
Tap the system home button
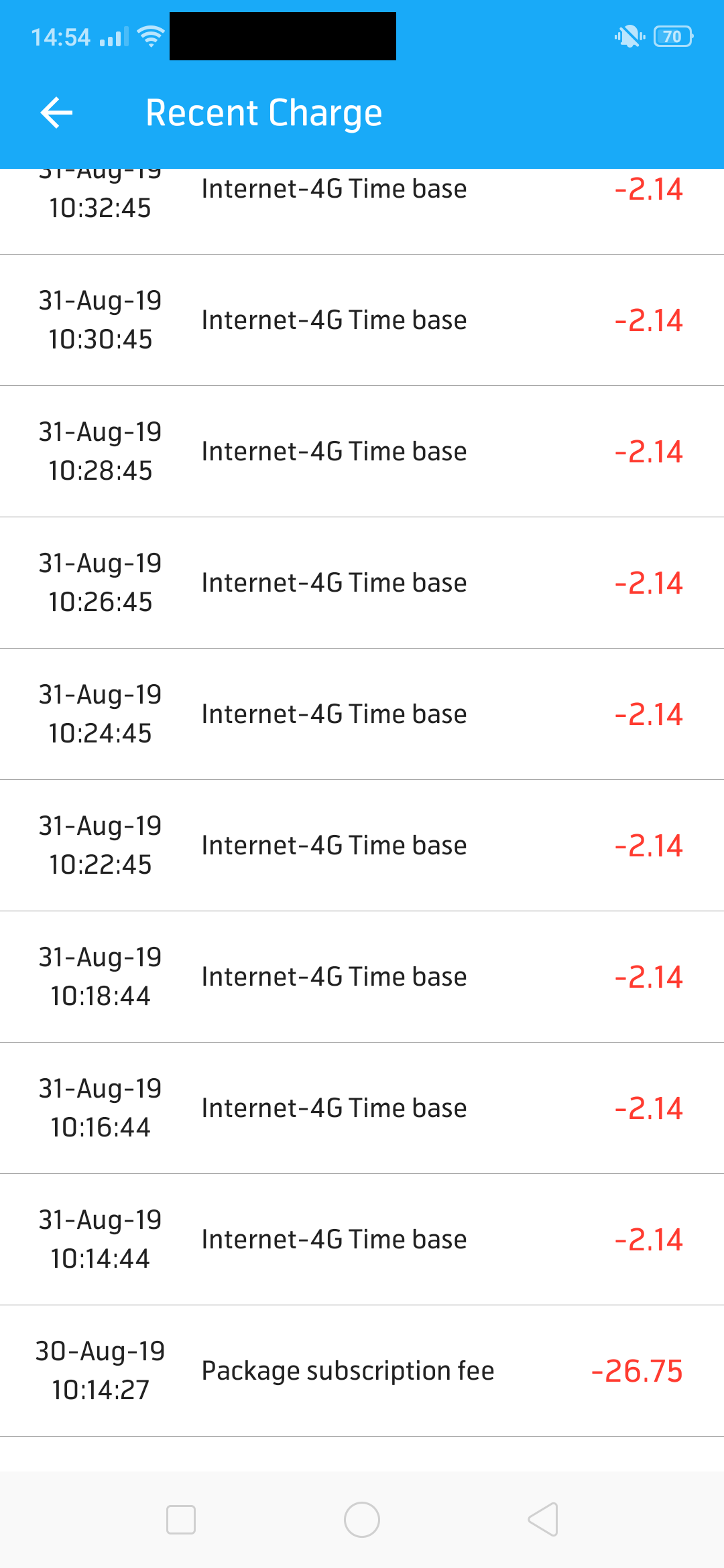click(362, 1519)
